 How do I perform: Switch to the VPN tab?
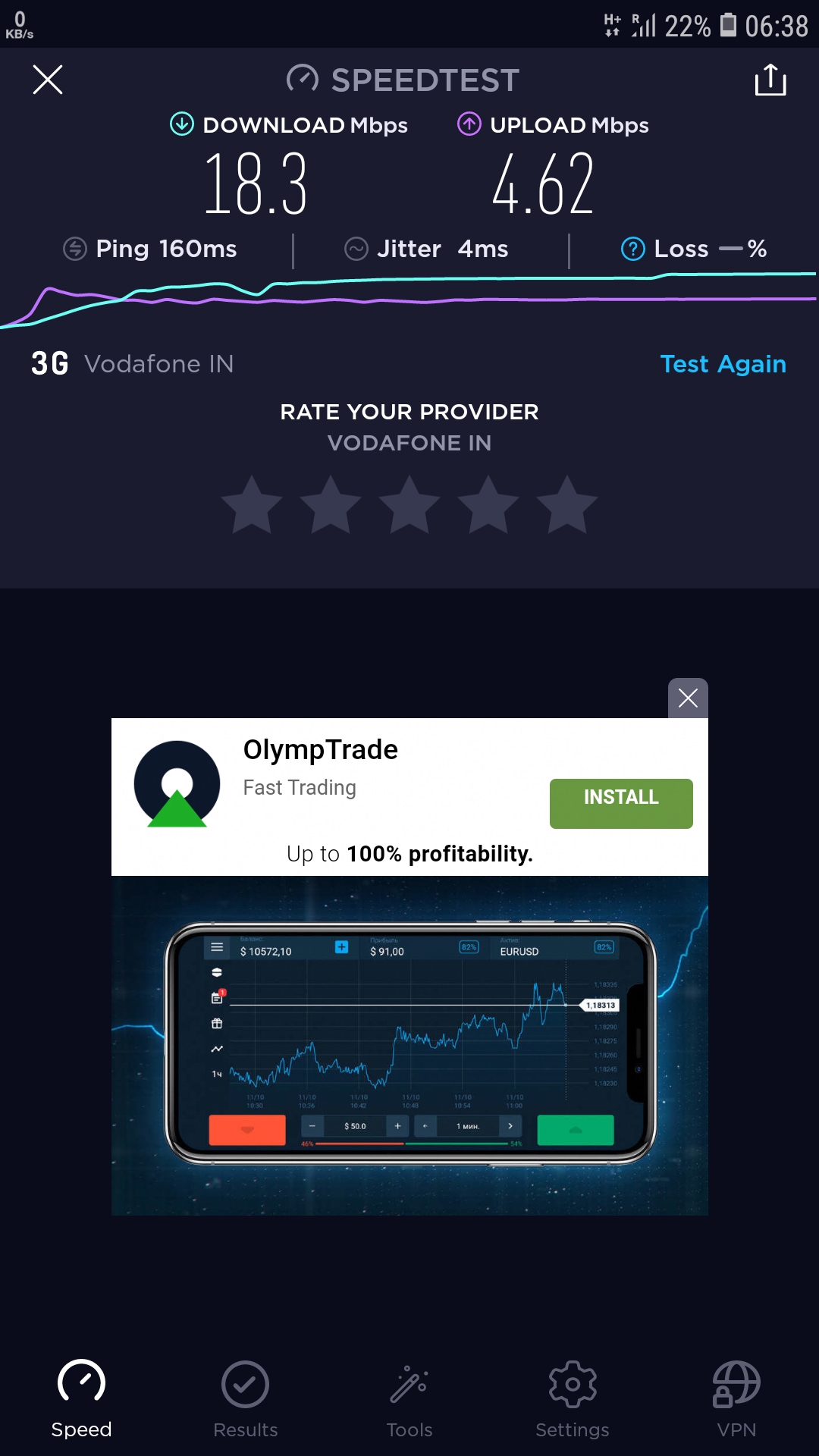tap(736, 1398)
